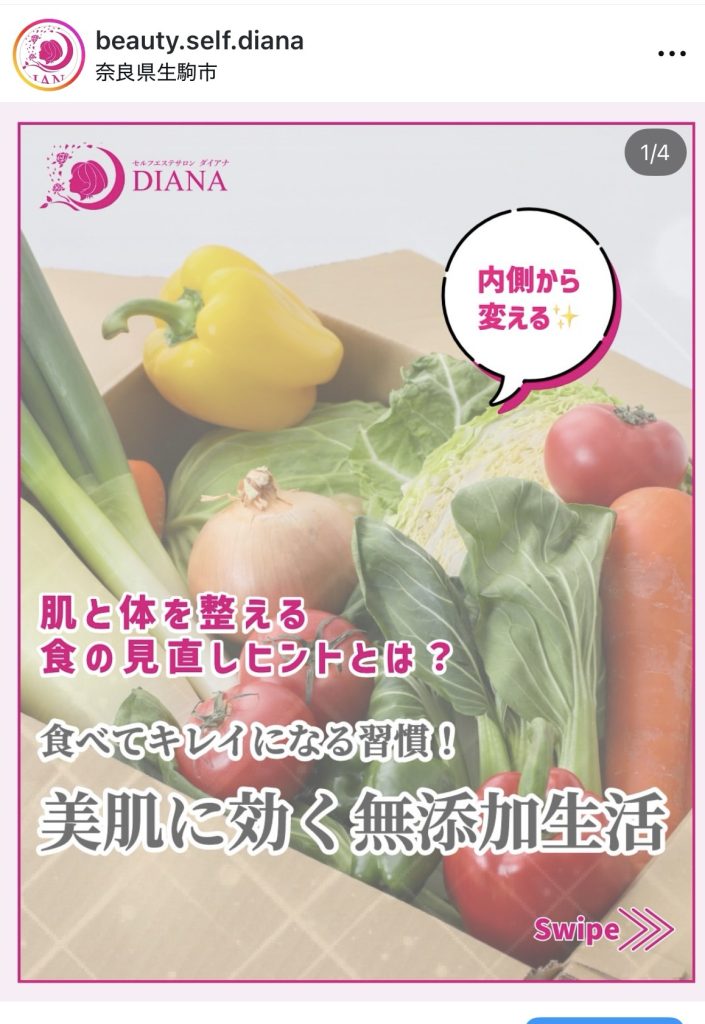View the location 奈良県生駒市

(x=156, y=72)
